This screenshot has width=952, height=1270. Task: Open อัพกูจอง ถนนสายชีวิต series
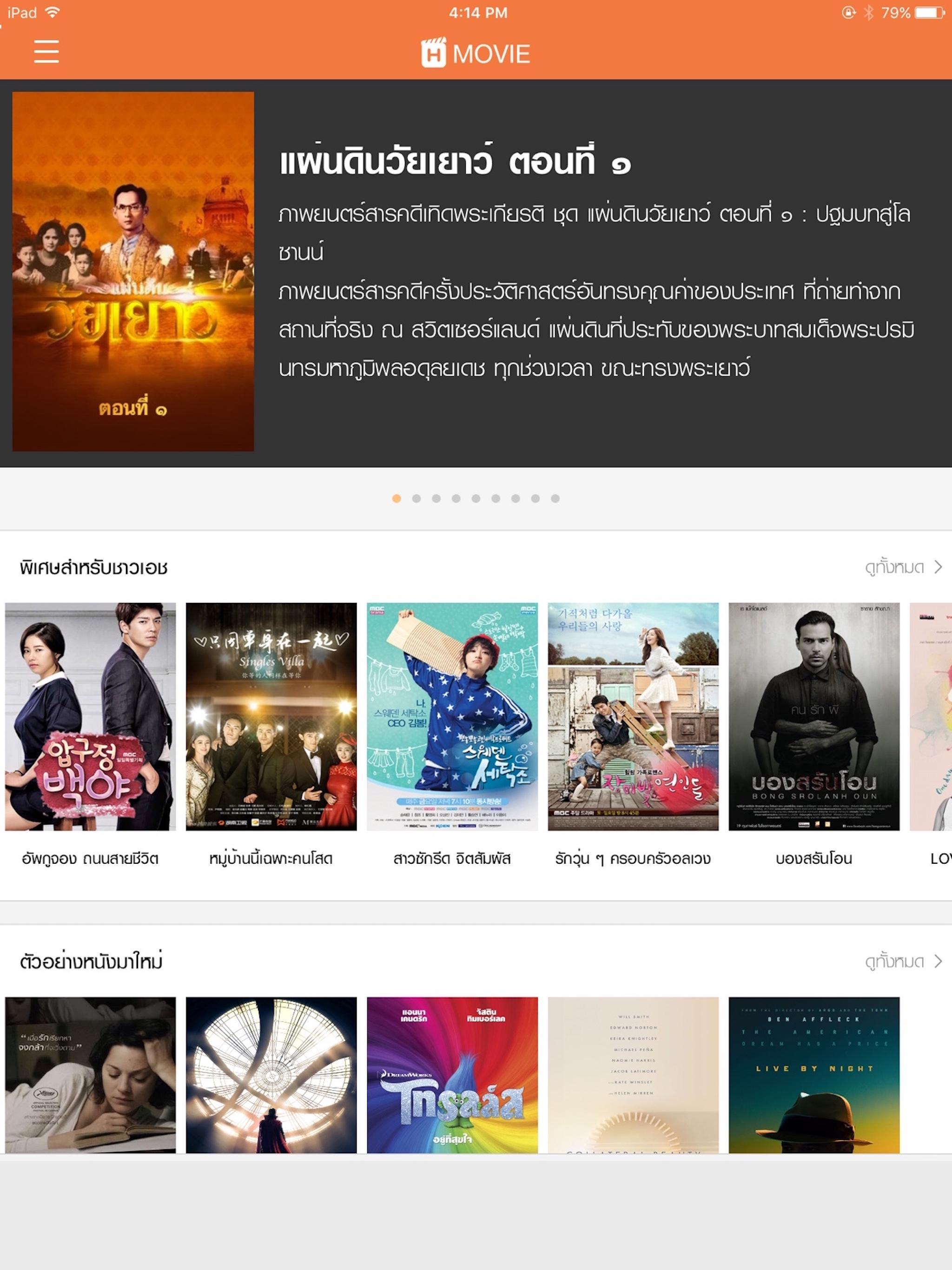(90, 716)
